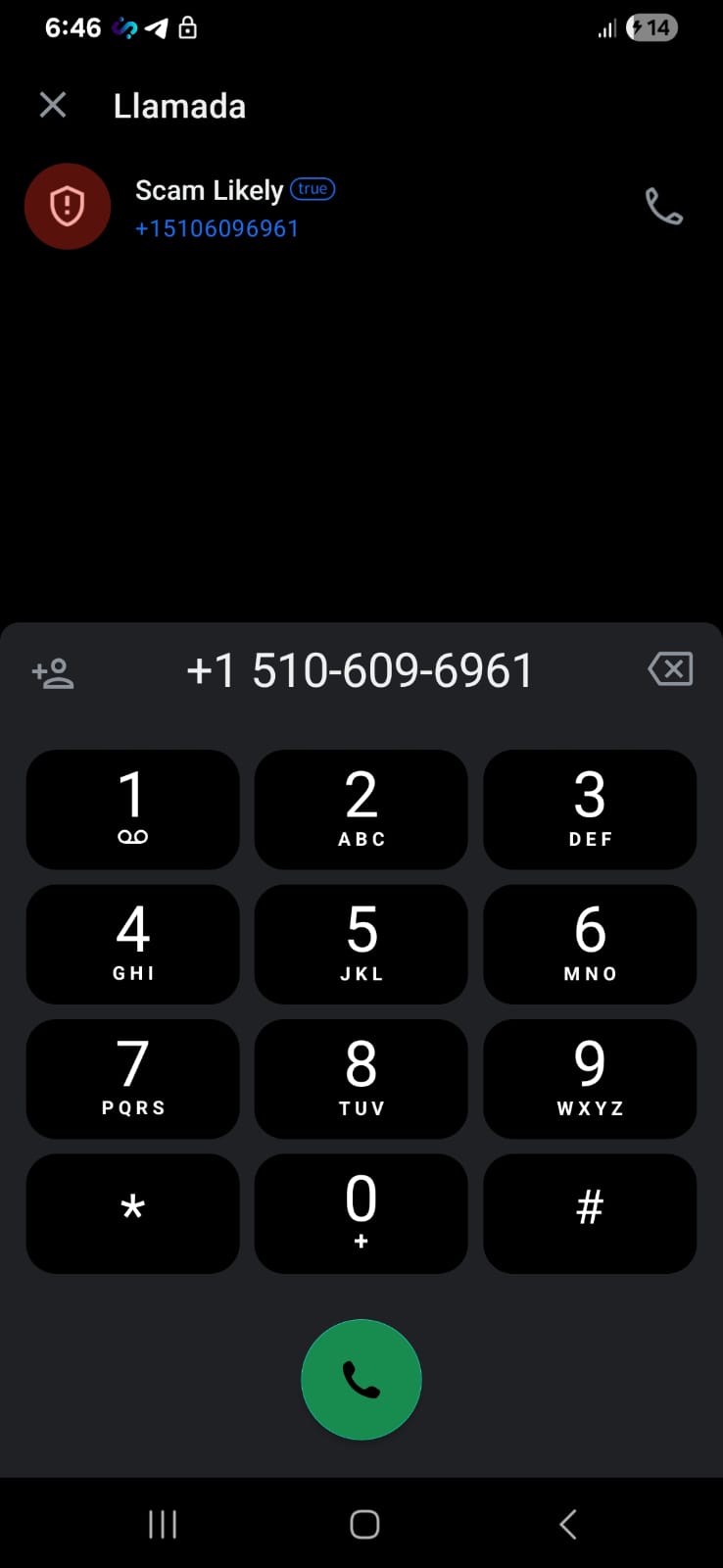Enter digit 9 WXYZ
Screen dimensions: 723x1568
pos(590,1078)
